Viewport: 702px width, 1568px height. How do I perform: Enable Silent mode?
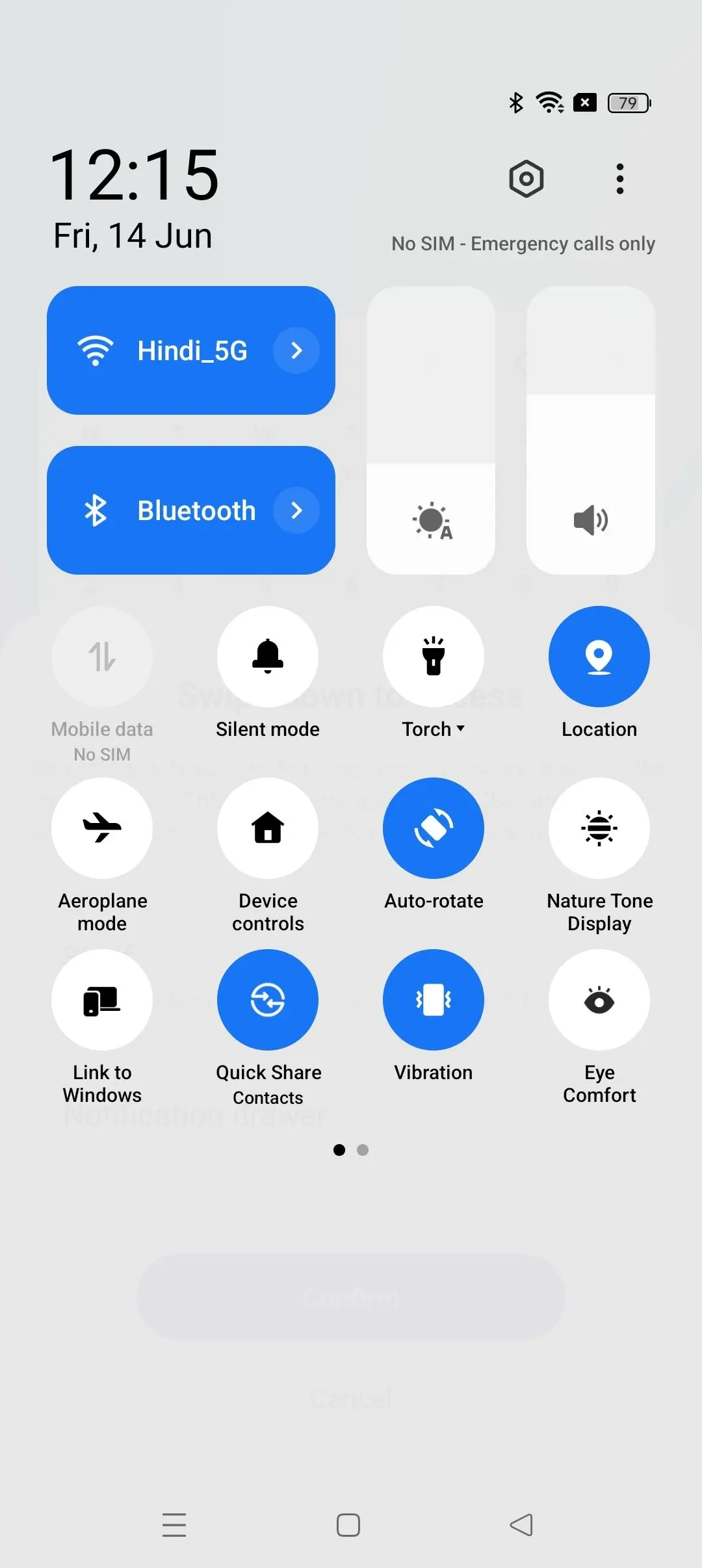pyautogui.click(x=267, y=657)
